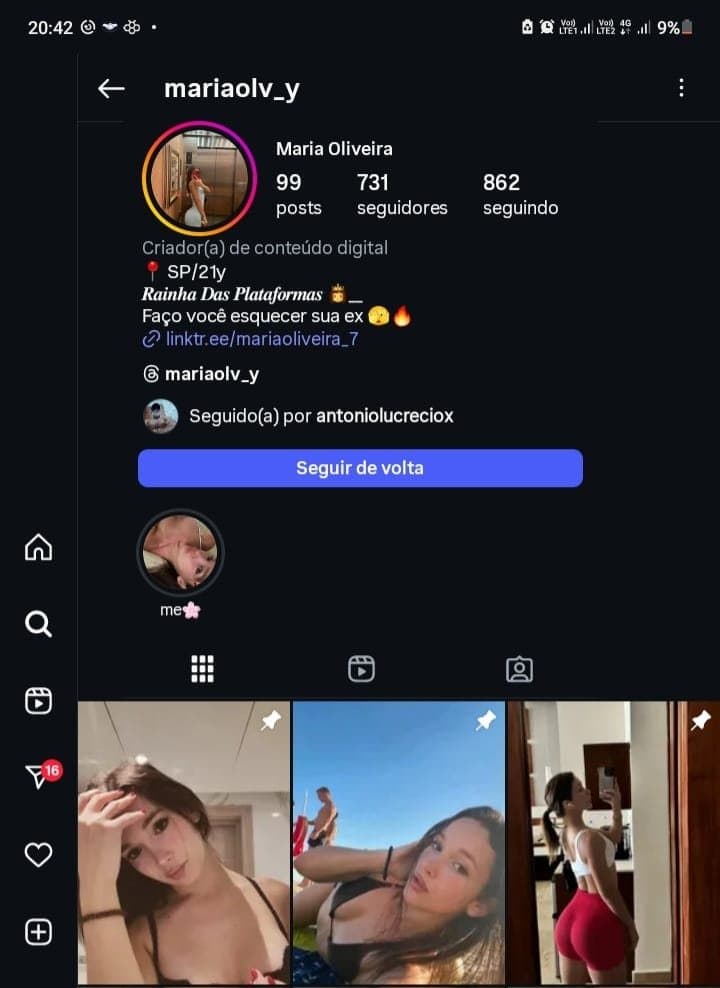Open the Threads profile mariaolv_y

(211, 374)
